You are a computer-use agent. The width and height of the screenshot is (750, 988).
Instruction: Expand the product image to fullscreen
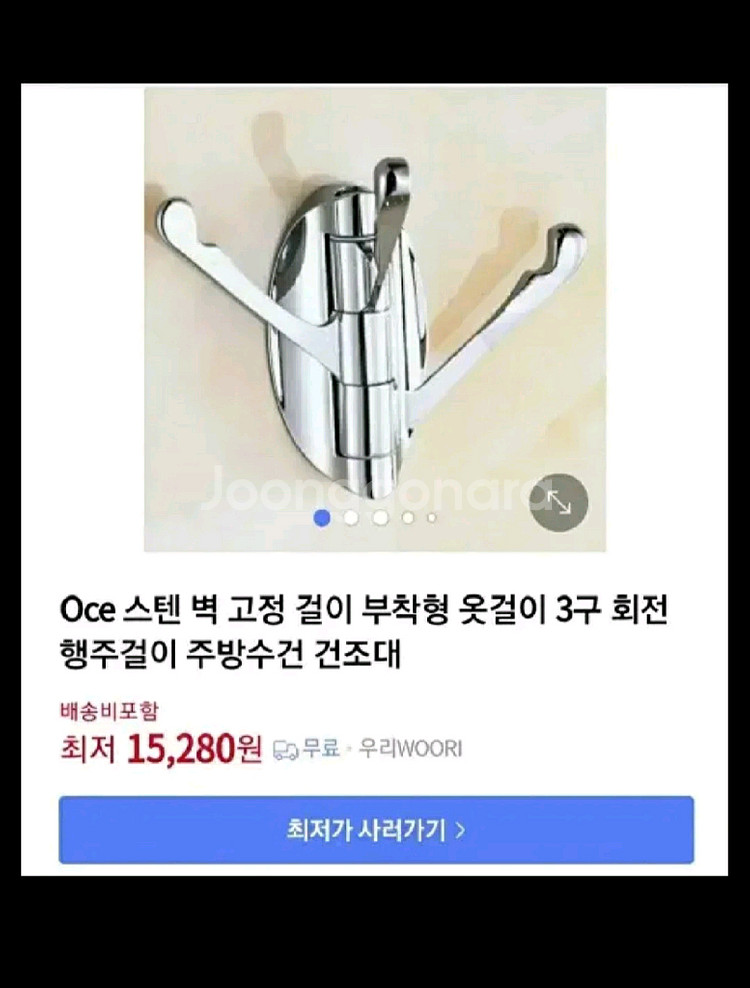(559, 502)
